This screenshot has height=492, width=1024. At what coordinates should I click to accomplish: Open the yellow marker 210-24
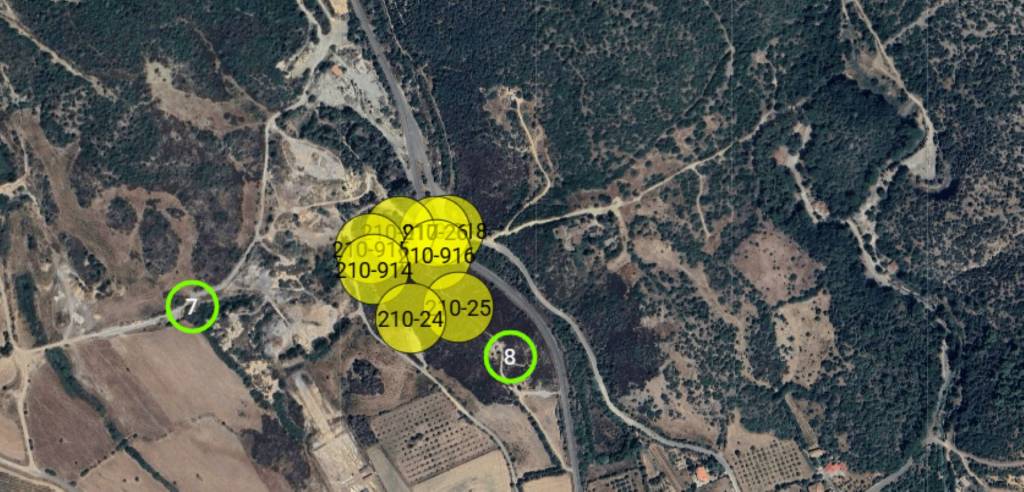(x=410, y=320)
